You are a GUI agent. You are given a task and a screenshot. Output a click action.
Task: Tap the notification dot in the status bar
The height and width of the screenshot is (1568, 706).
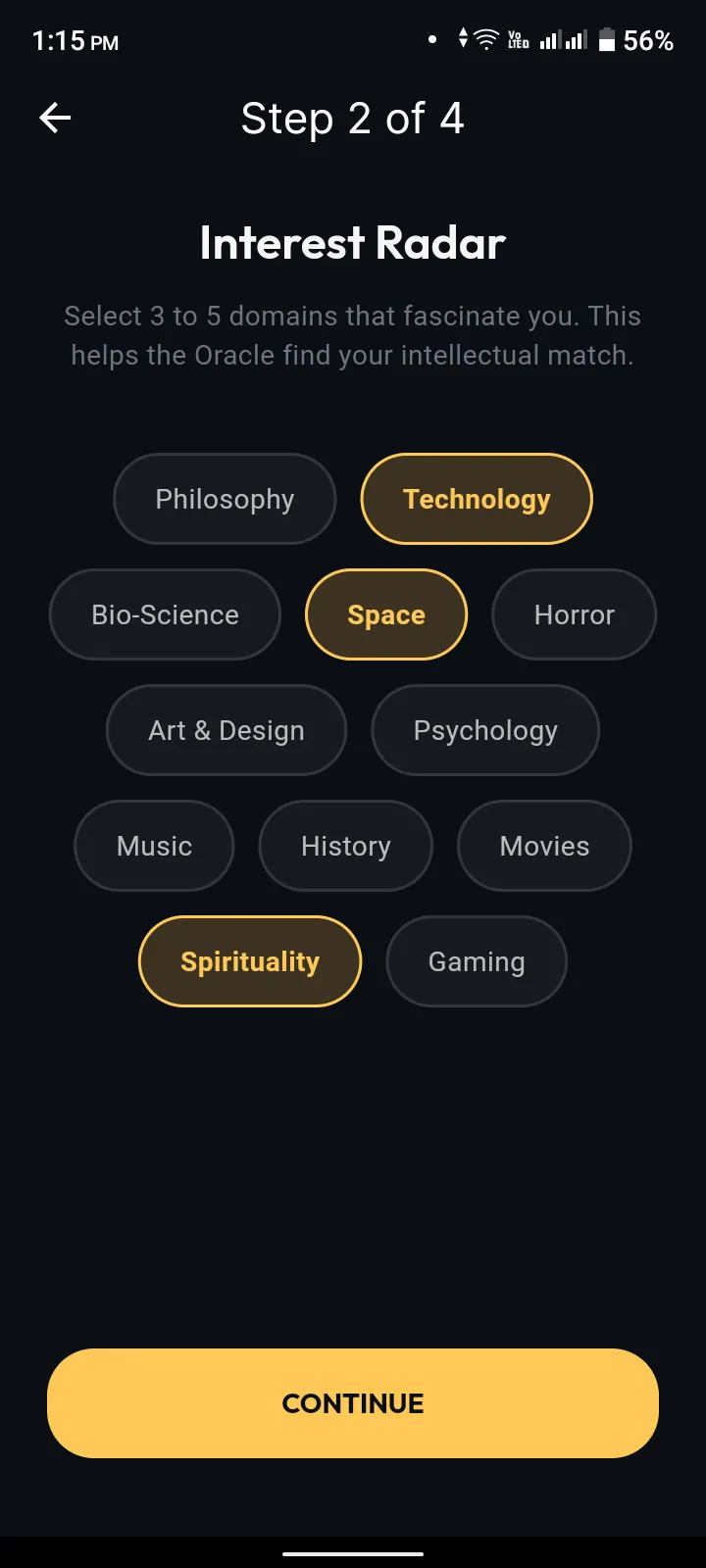[x=432, y=39]
